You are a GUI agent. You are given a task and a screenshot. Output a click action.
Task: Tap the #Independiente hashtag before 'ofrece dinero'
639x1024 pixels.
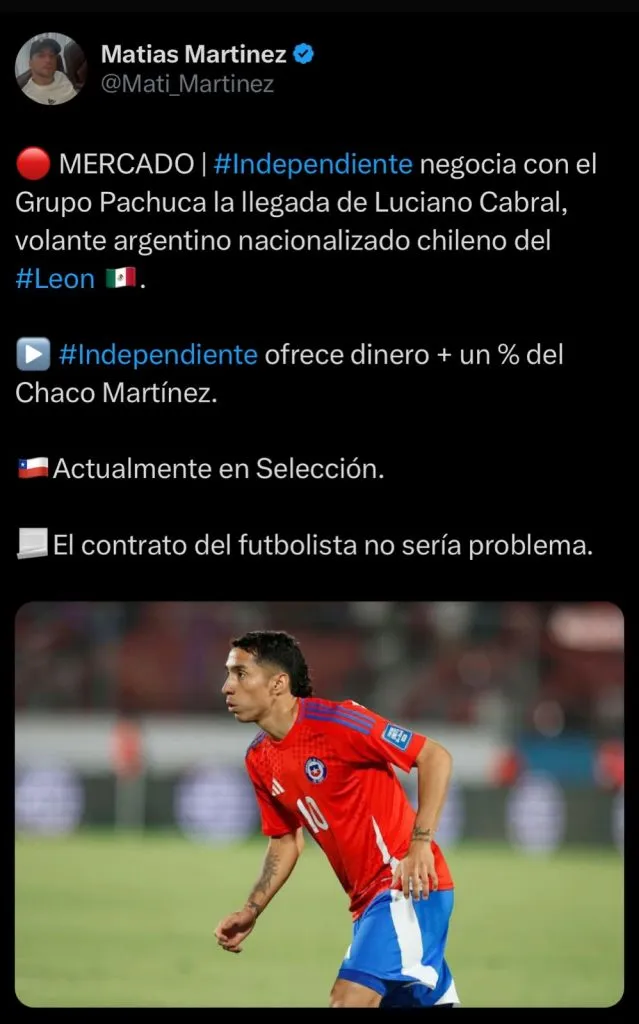(158, 354)
